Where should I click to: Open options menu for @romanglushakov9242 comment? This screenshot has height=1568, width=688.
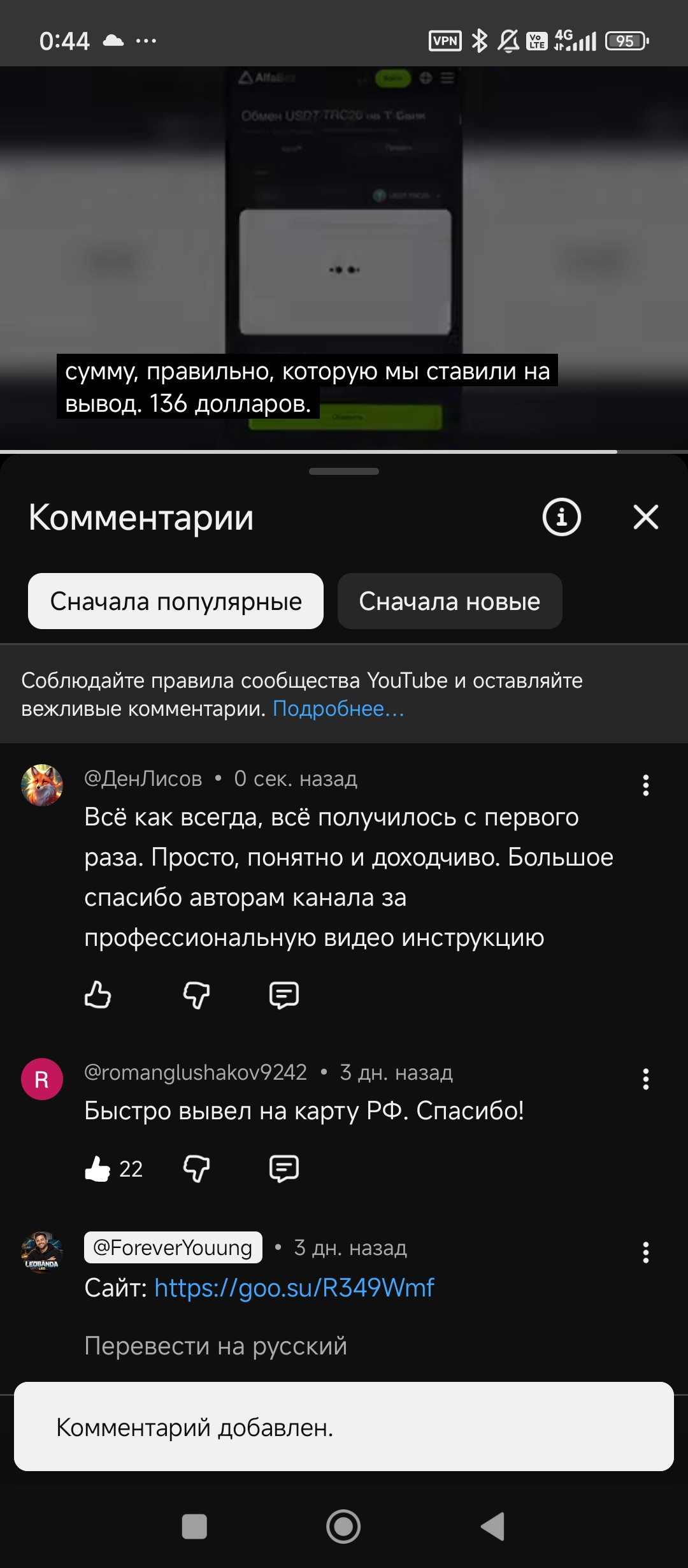pos(645,1079)
